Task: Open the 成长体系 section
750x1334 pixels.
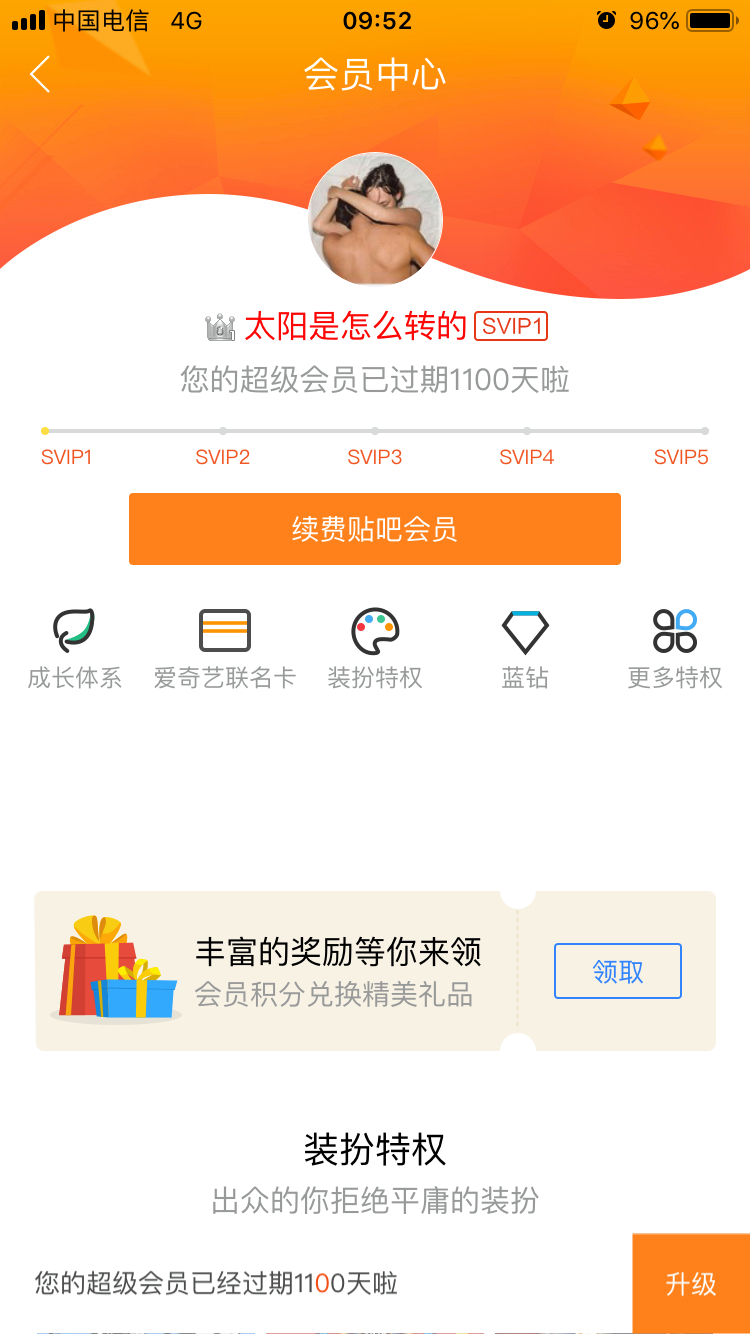Action: [x=75, y=648]
